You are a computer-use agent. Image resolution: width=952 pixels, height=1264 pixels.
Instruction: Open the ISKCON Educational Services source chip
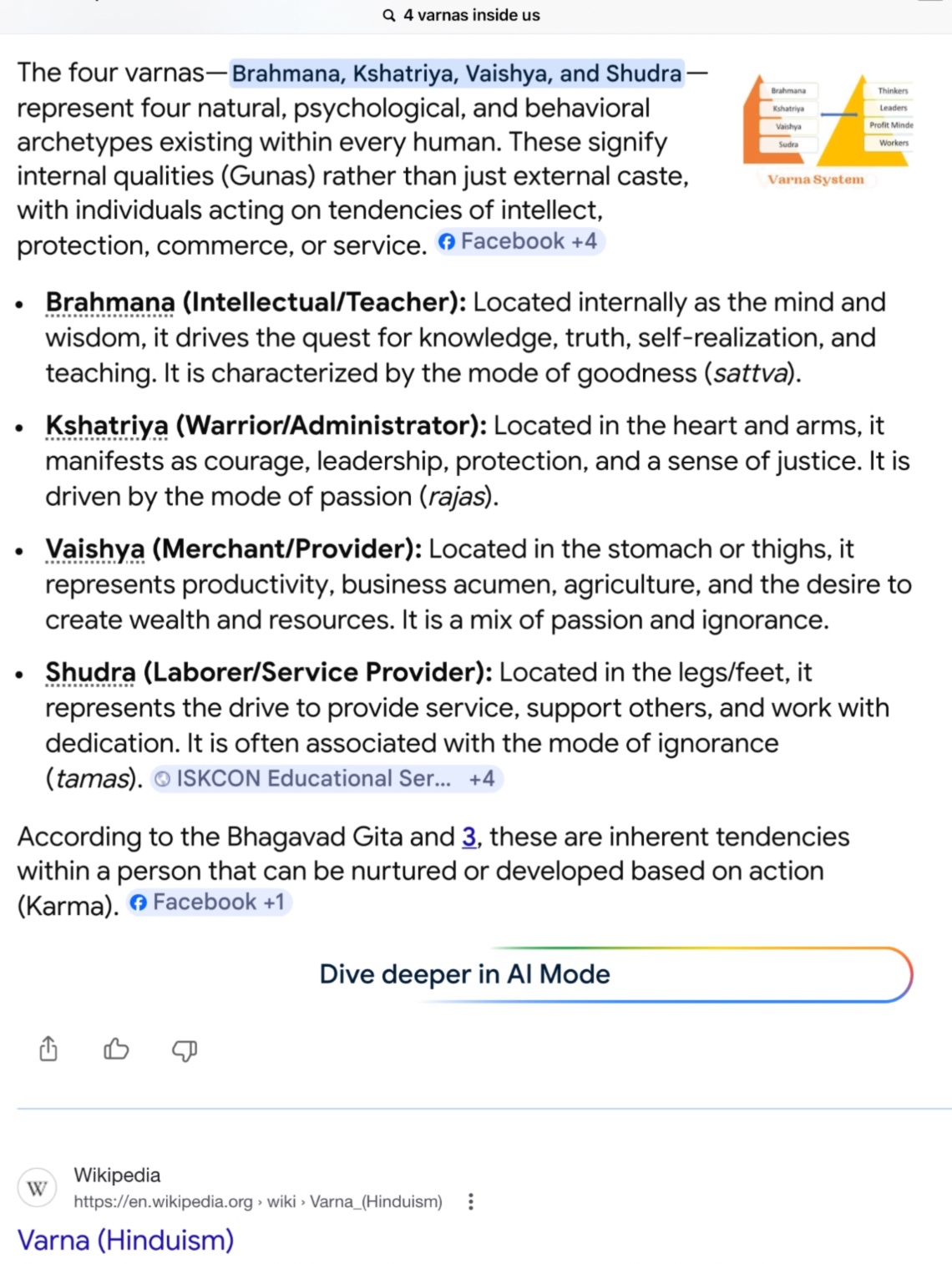327,779
